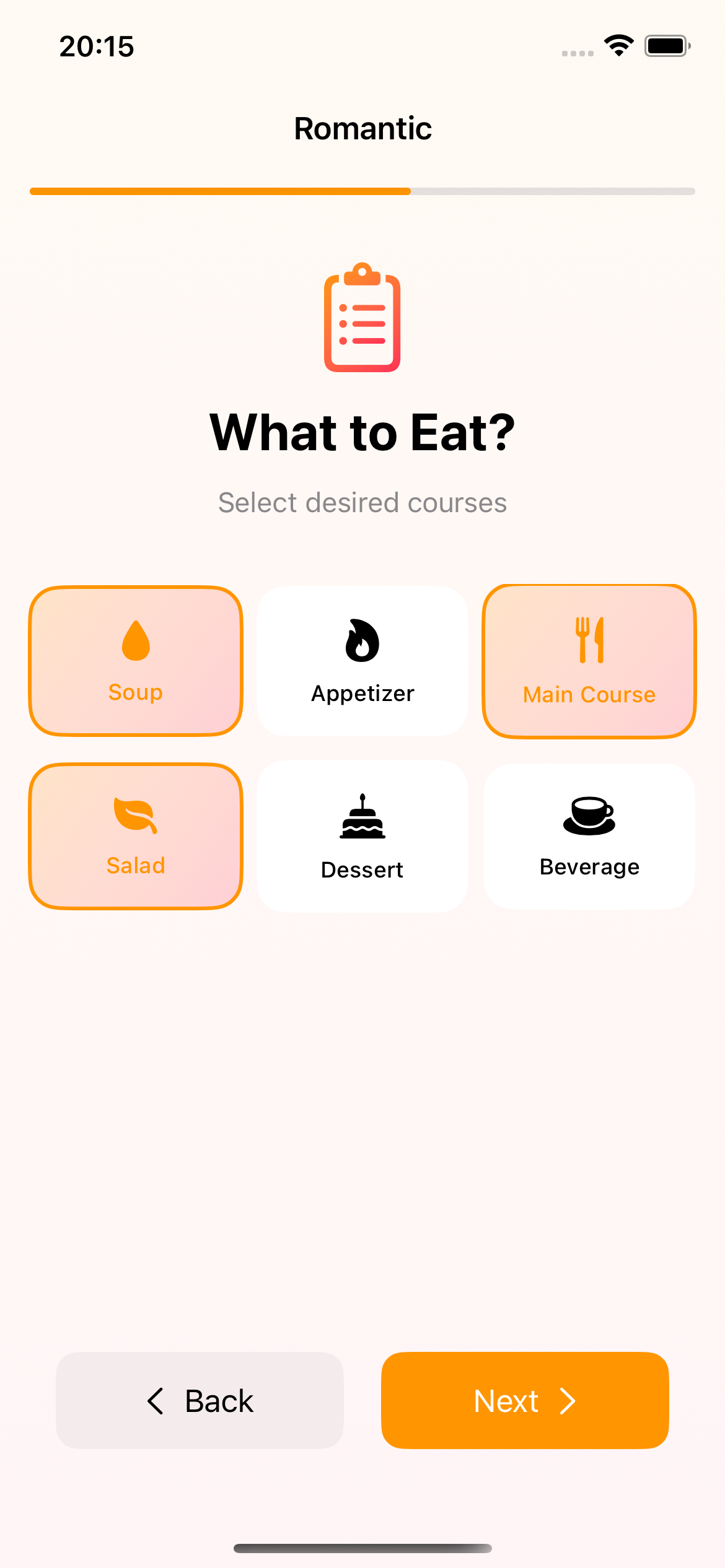Add Dessert to the courses
Screen dimensions: 725x1568
point(362,836)
